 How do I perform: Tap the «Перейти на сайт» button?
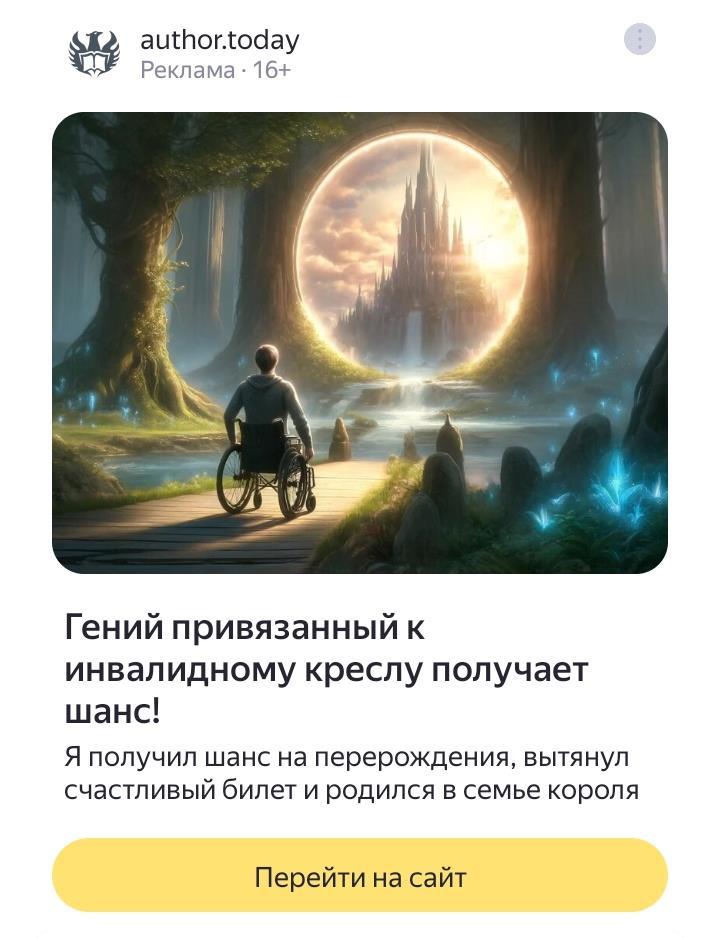(x=360, y=877)
